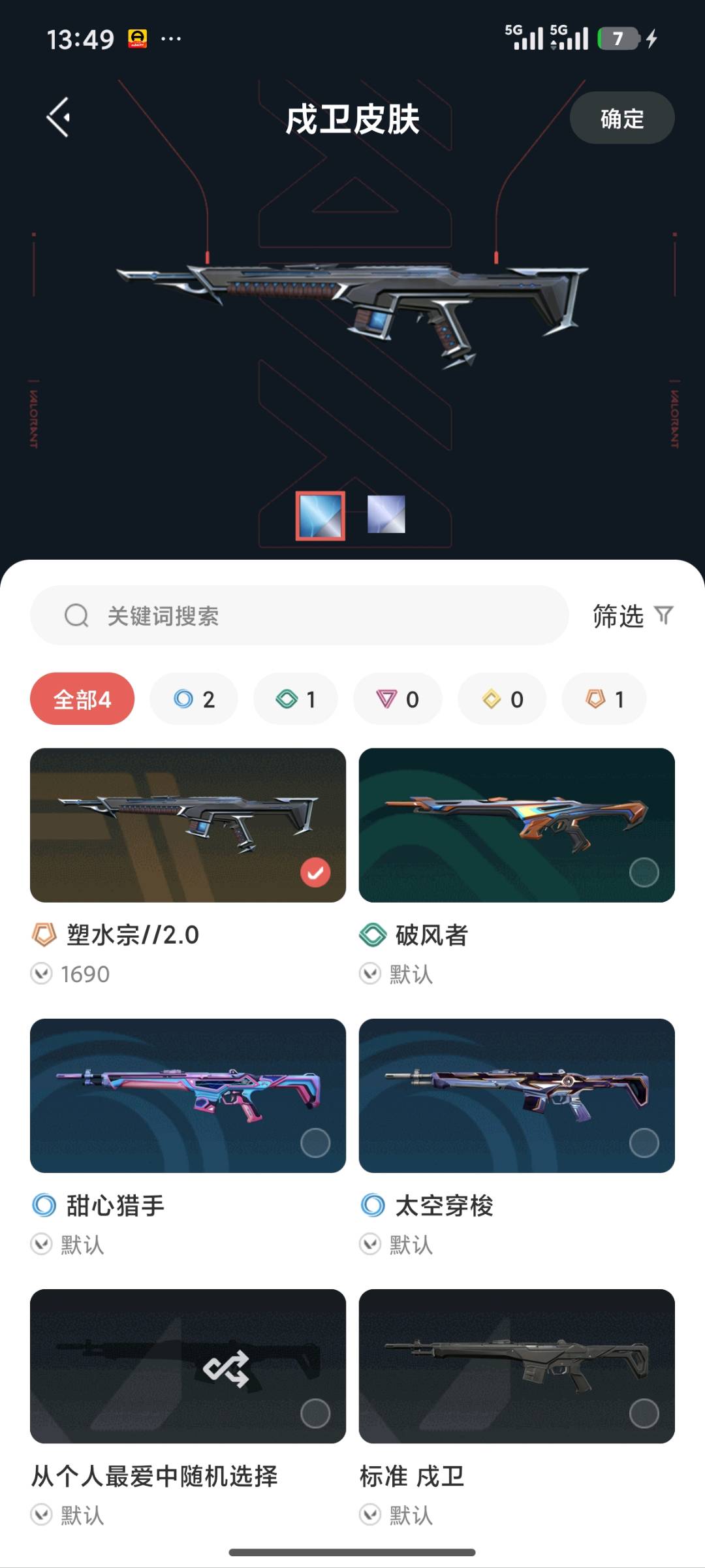The image size is (705, 1568).
Task: Choose the 甜心猎手 skin card
Action: 188,1096
